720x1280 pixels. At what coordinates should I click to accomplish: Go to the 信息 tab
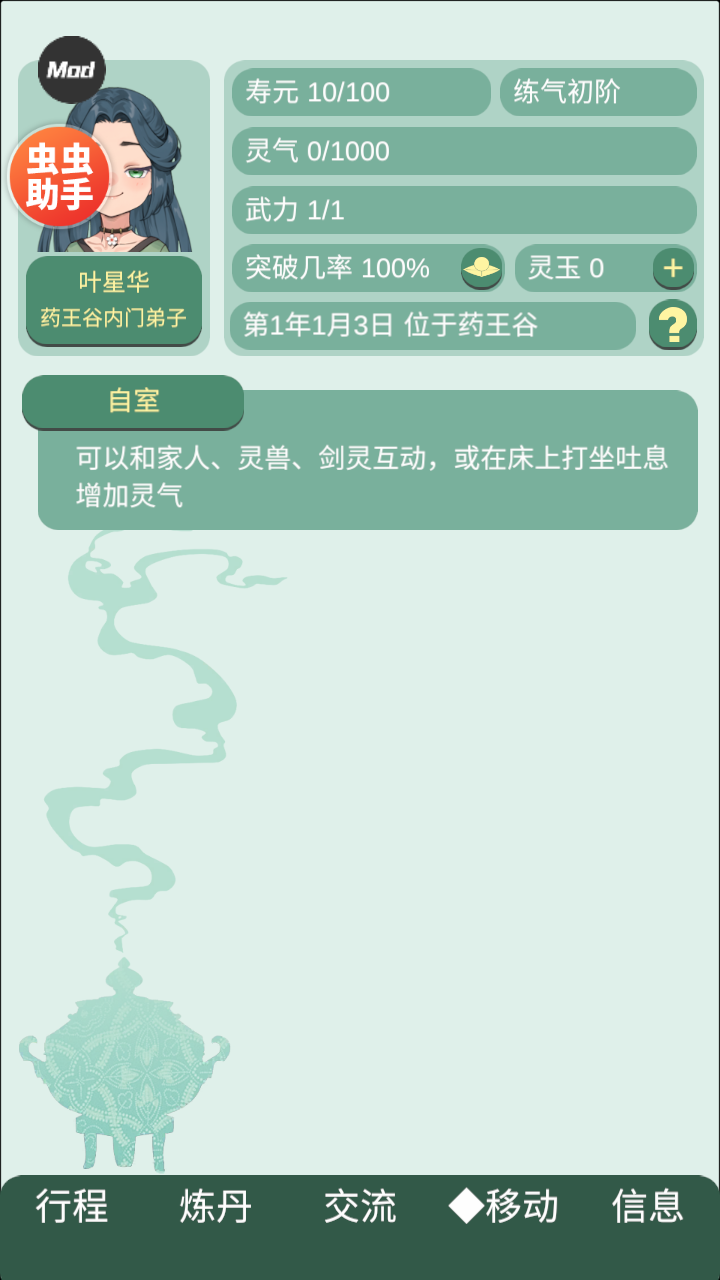[x=647, y=1207]
